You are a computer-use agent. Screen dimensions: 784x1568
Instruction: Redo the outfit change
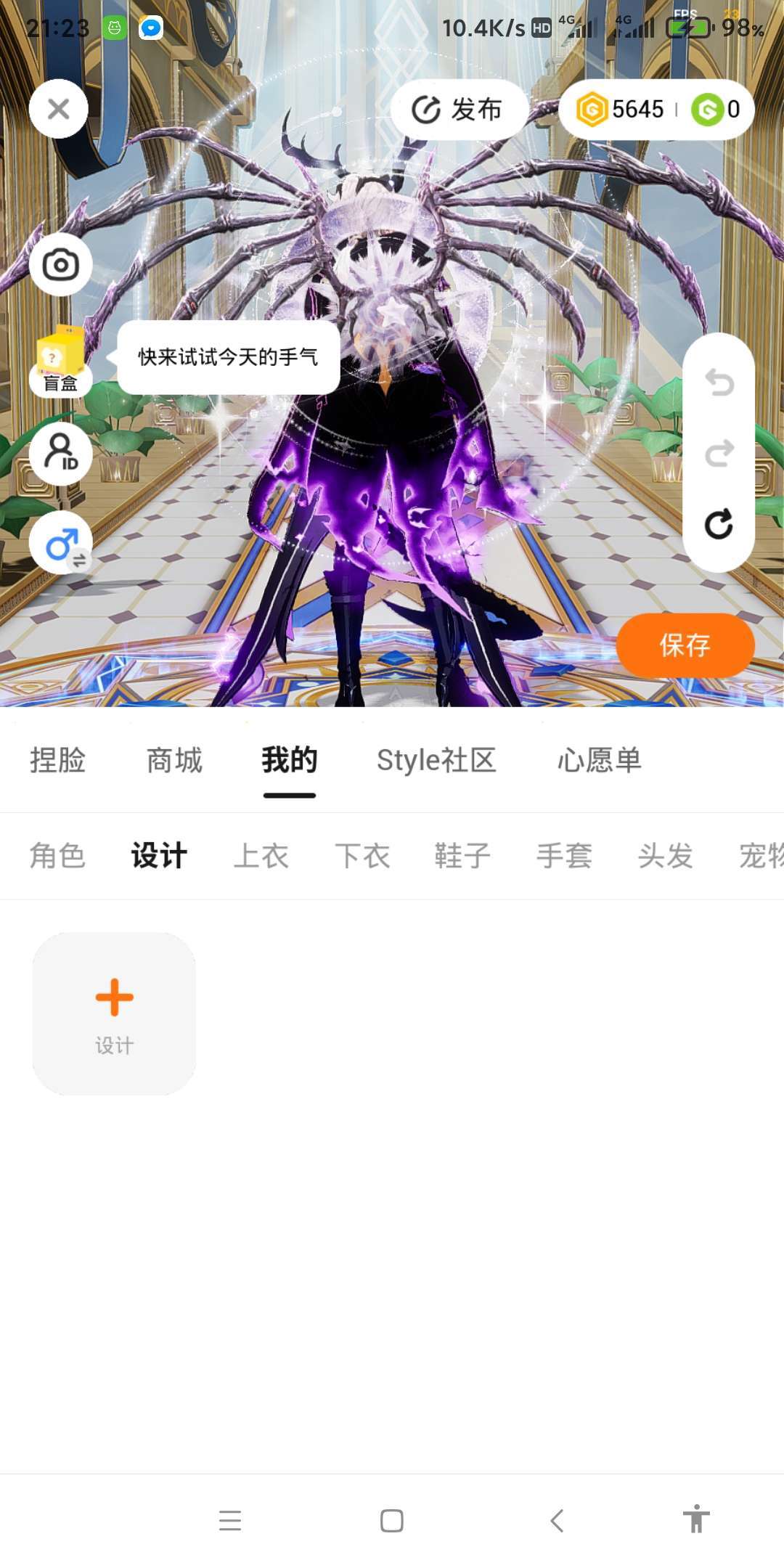coord(719,453)
